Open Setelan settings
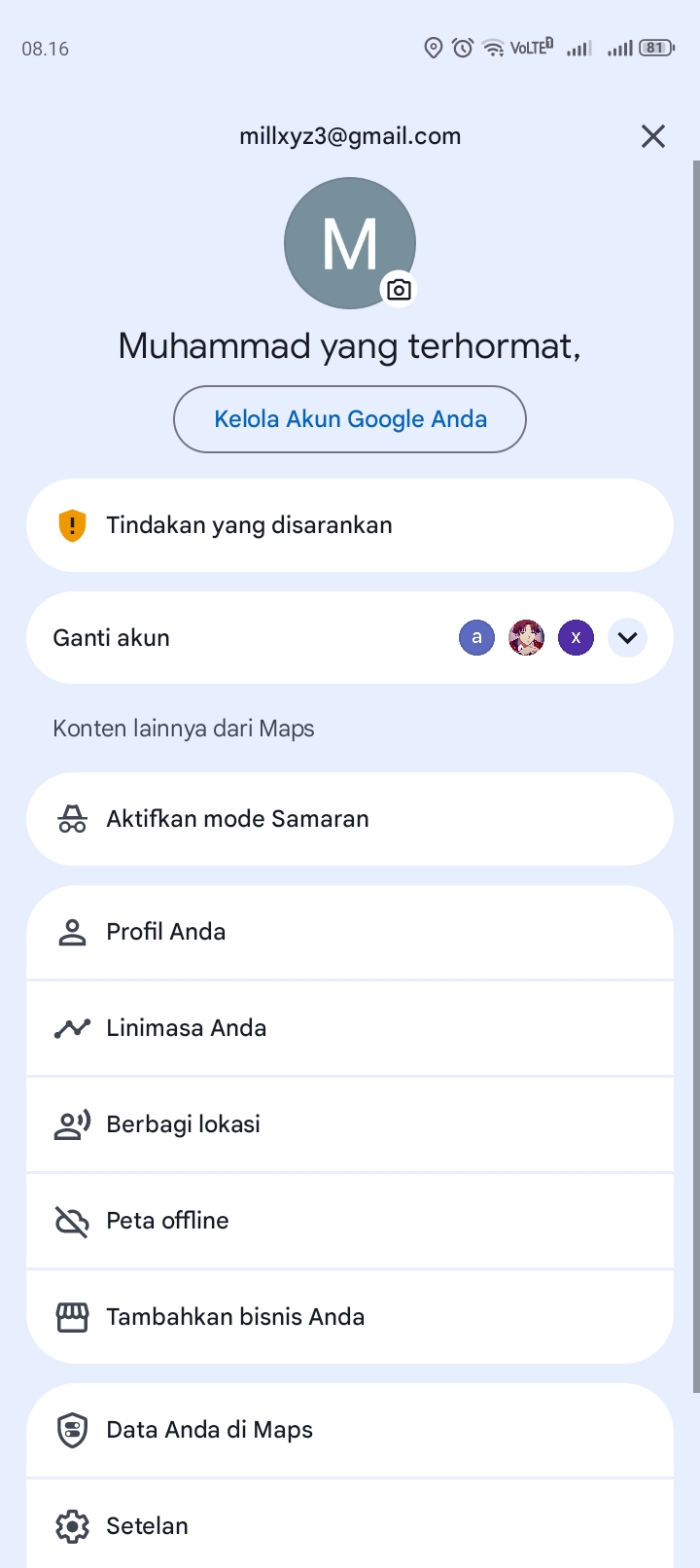The image size is (700, 1568). (349, 1525)
